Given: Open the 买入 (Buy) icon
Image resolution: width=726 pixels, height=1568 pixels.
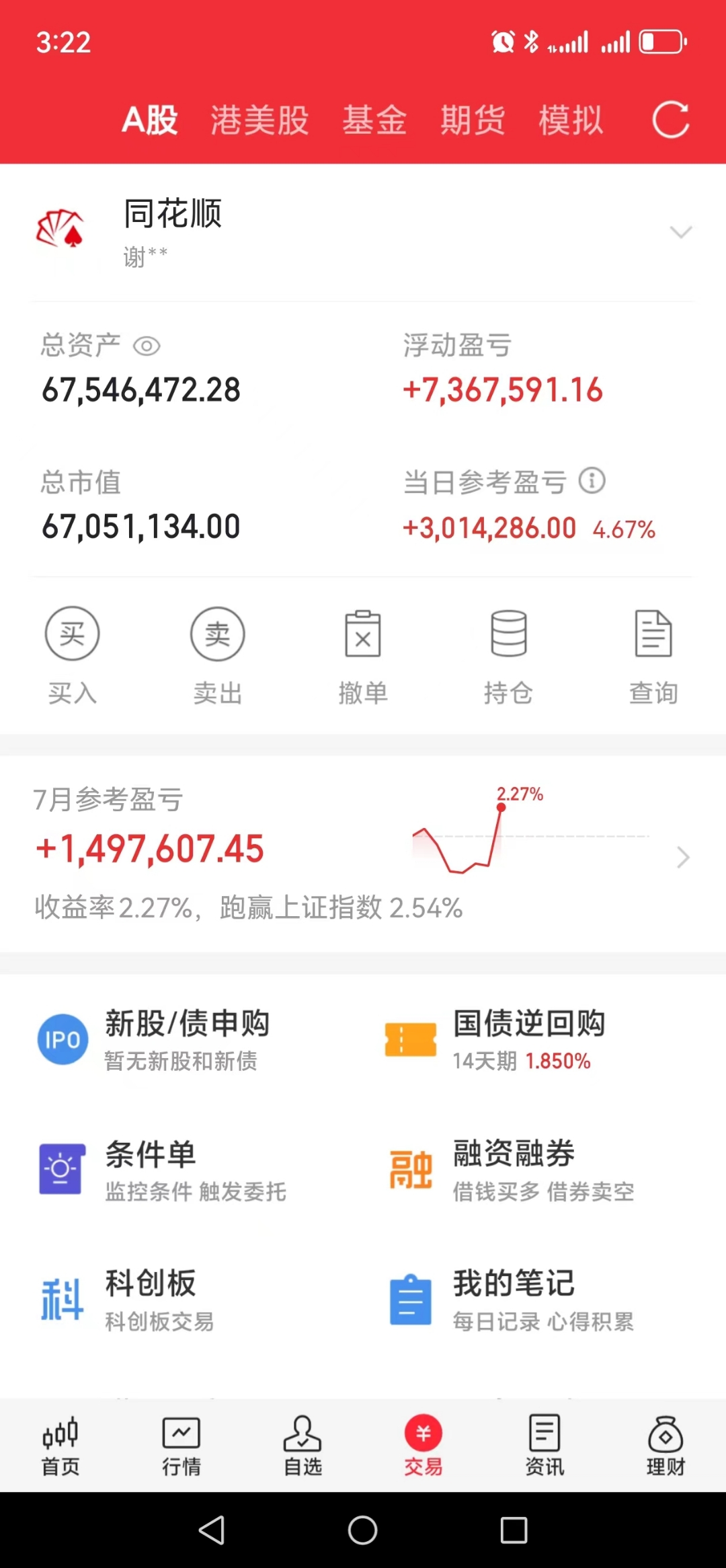Looking at the screenshot, I should (x=72, y=633).
